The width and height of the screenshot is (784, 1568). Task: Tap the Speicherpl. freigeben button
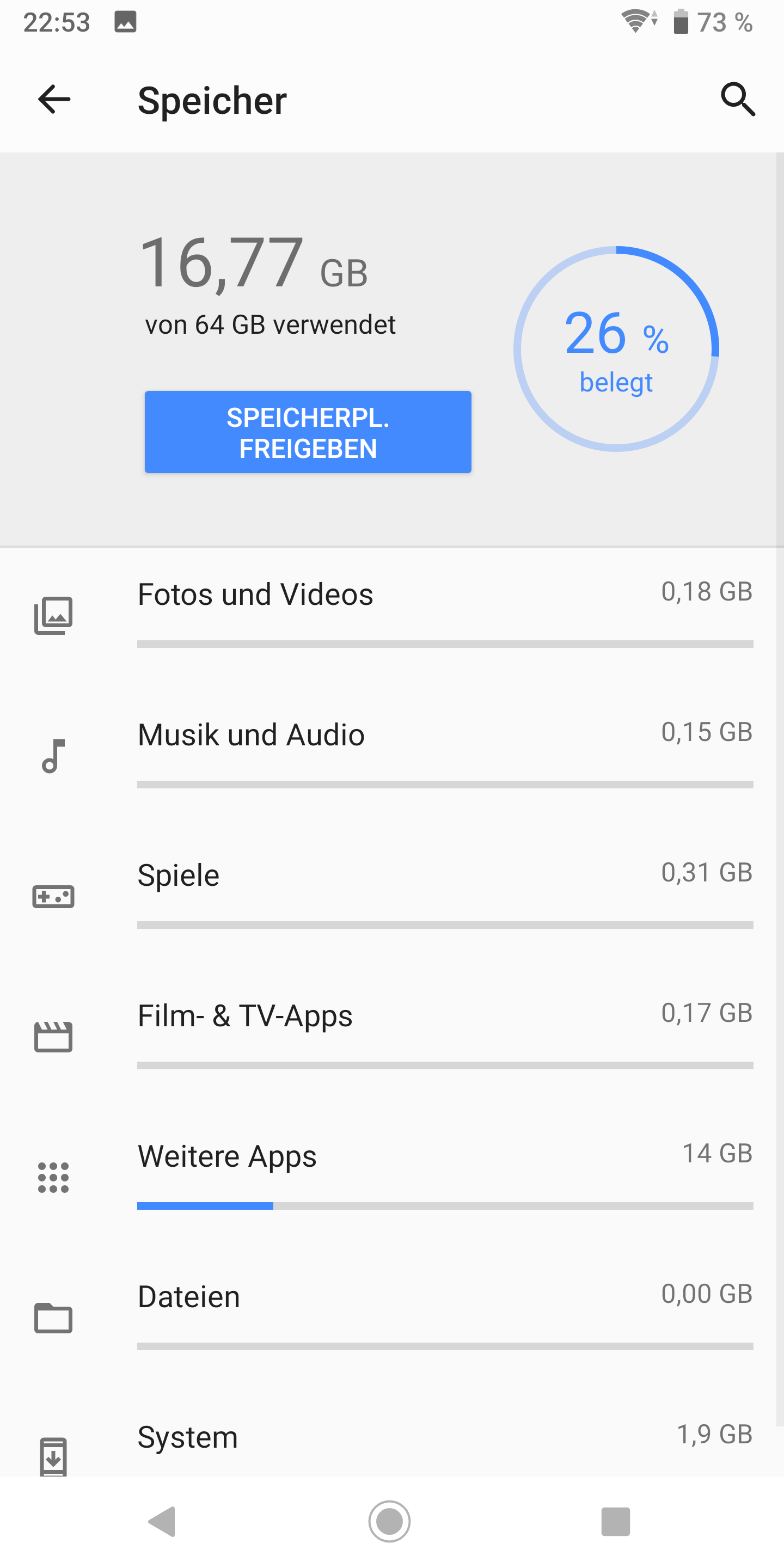[308, 432]
